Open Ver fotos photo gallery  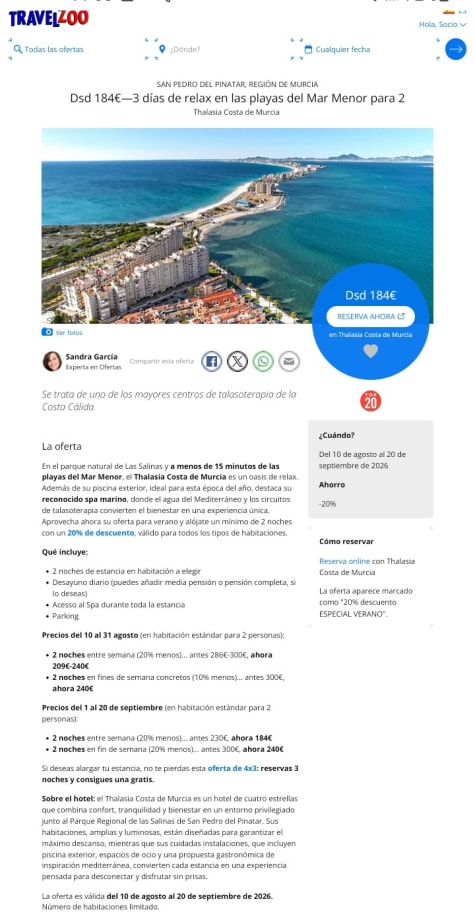pos(62,333)
